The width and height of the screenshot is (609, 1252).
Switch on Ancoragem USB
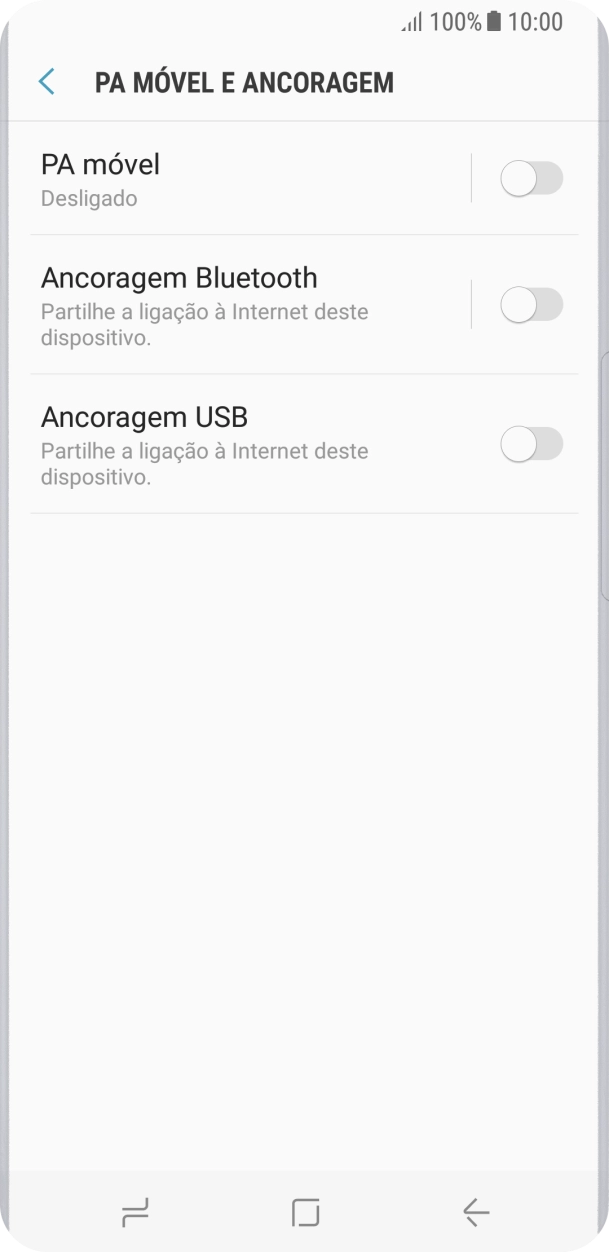531,444
